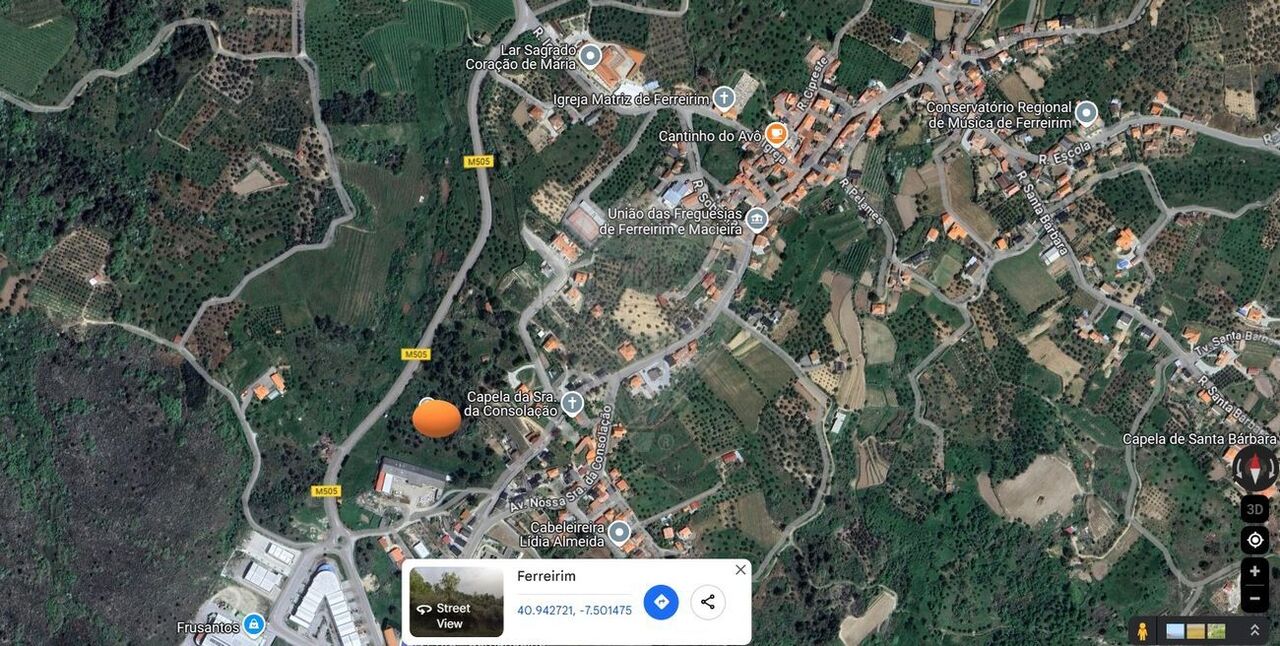
Task: Share the Ferreirim location
Action: pyautogui.click(x=708, y=602)
